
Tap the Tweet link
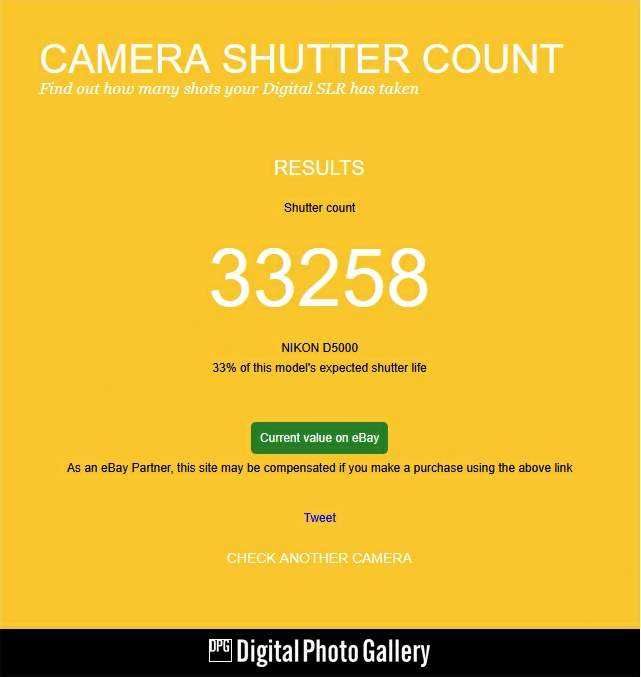click(x=320, y=518)
